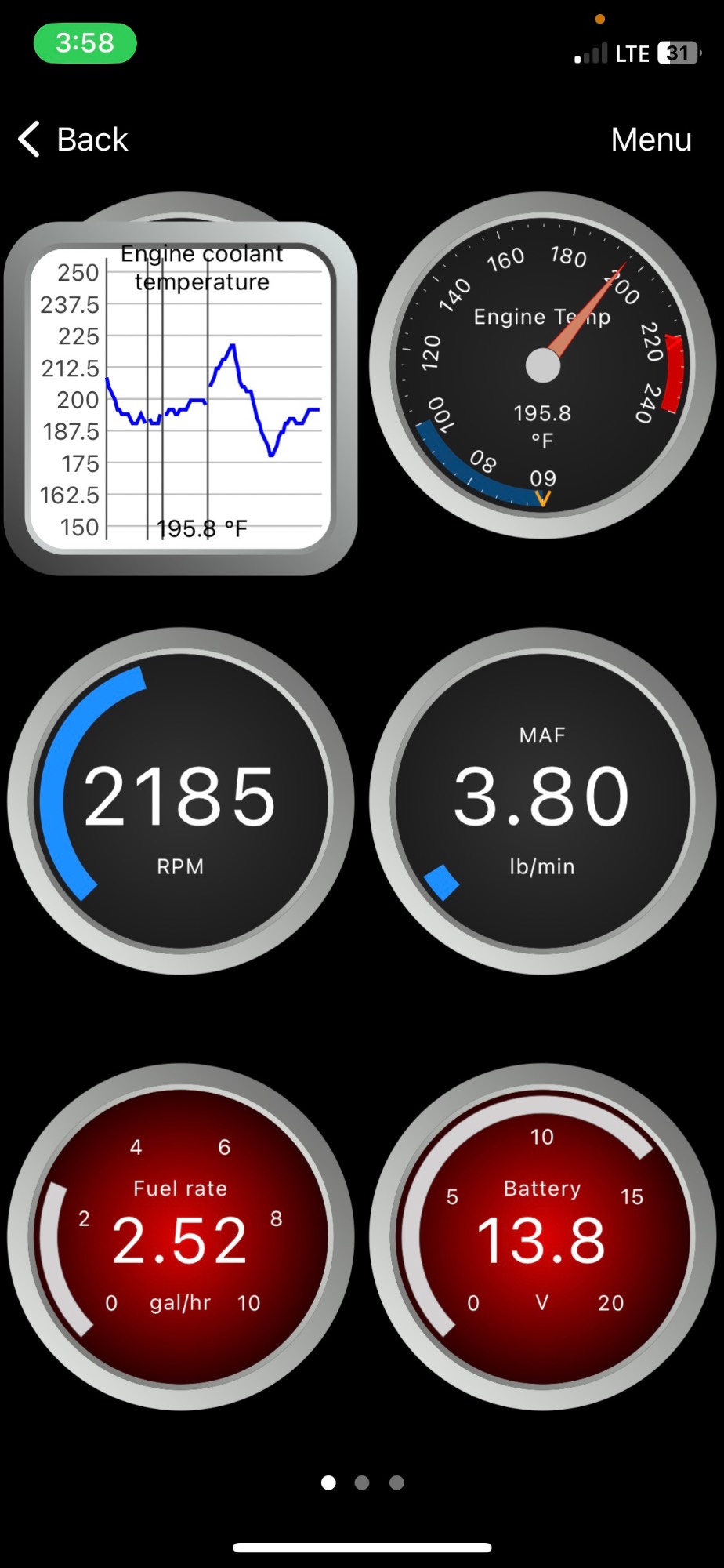This screenshot has width=724, height=1568.
Task: Open the MAF gauge
Action: point(542,801)
